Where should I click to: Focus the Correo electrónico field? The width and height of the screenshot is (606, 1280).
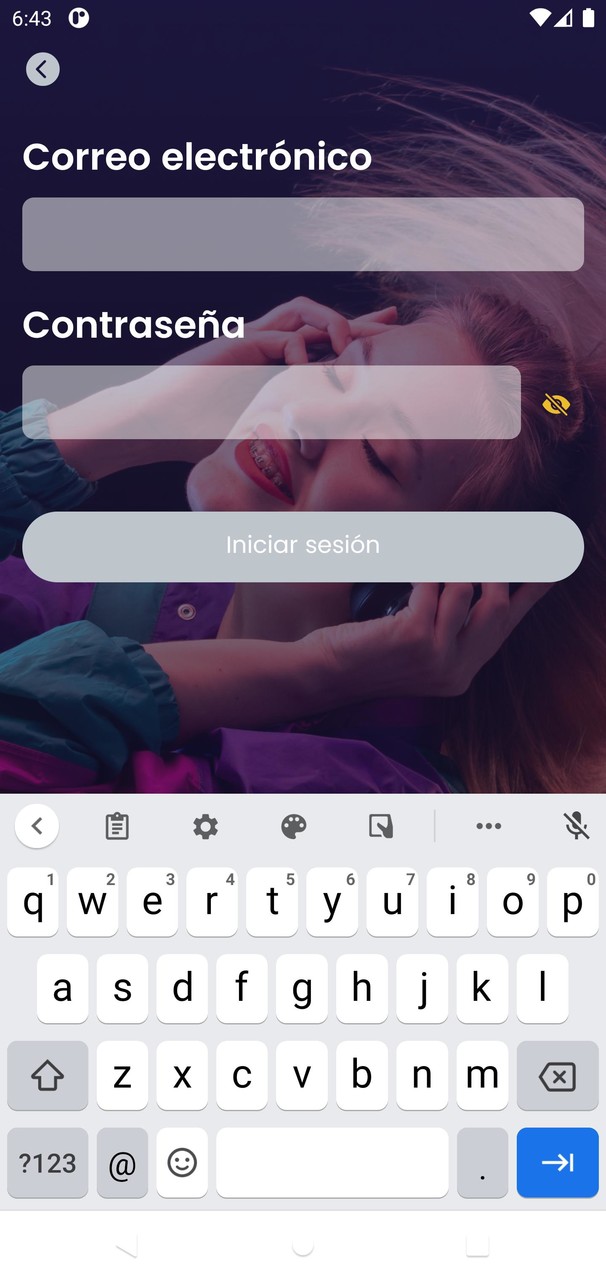tap(302, 234)
